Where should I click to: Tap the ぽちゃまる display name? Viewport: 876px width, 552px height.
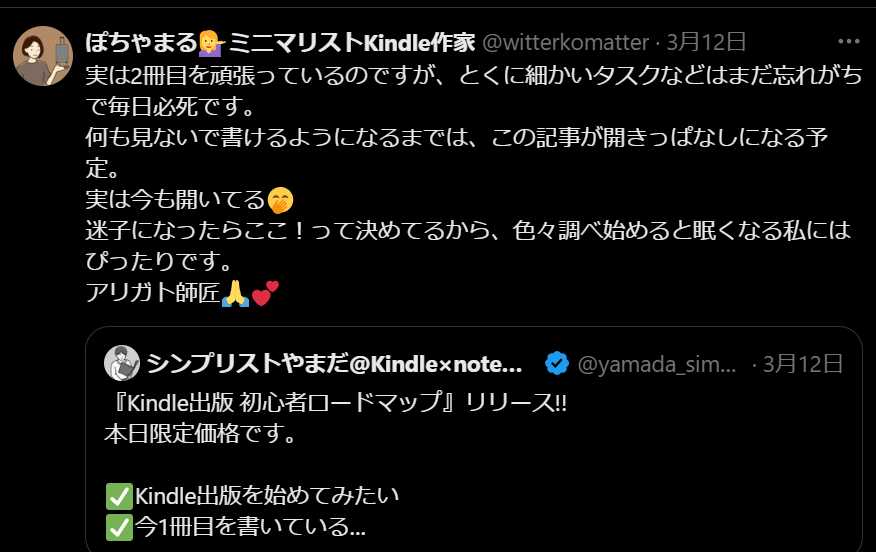[x=280, y=42]
